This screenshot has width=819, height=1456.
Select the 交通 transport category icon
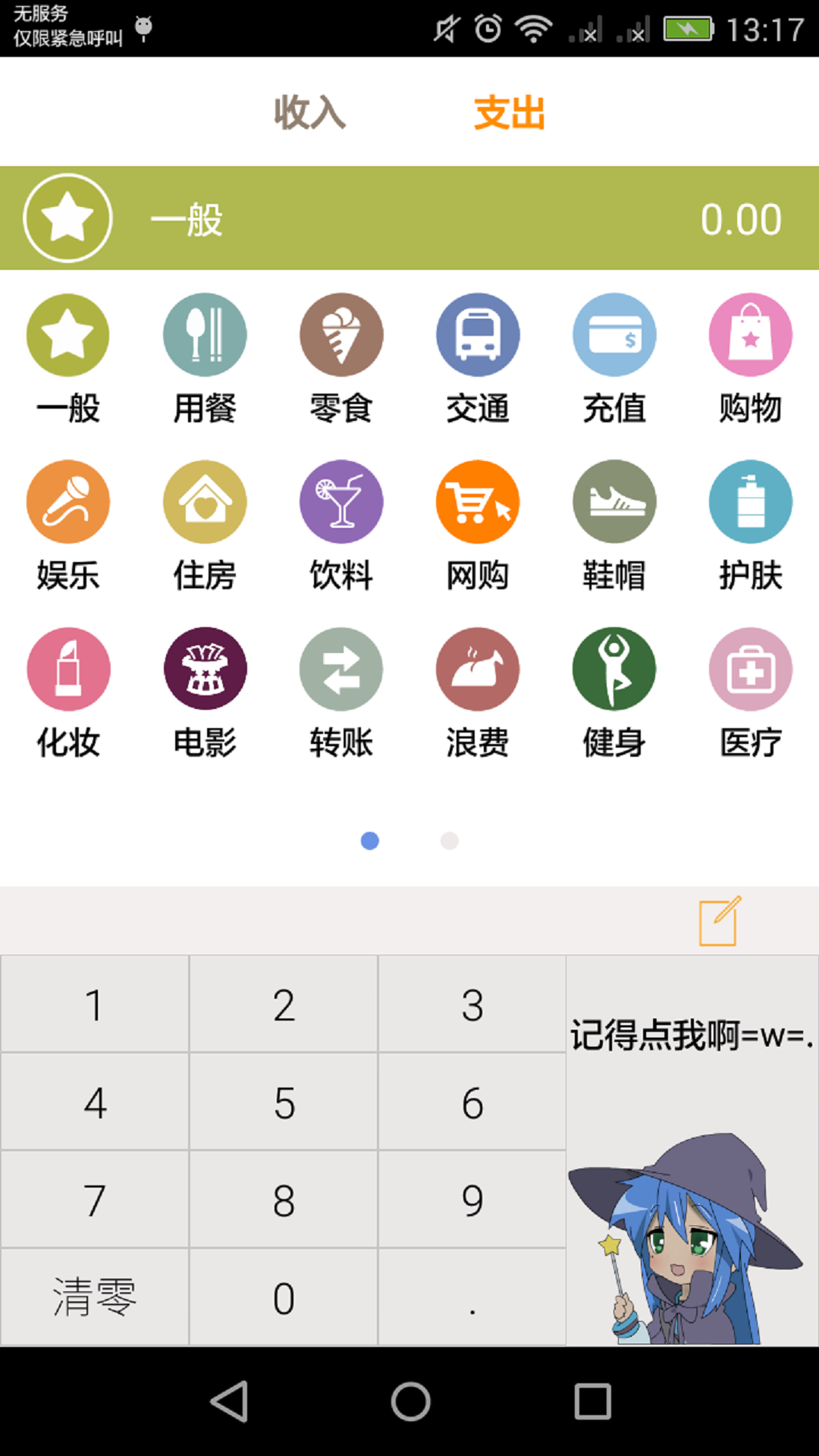(x=478, y=335)
